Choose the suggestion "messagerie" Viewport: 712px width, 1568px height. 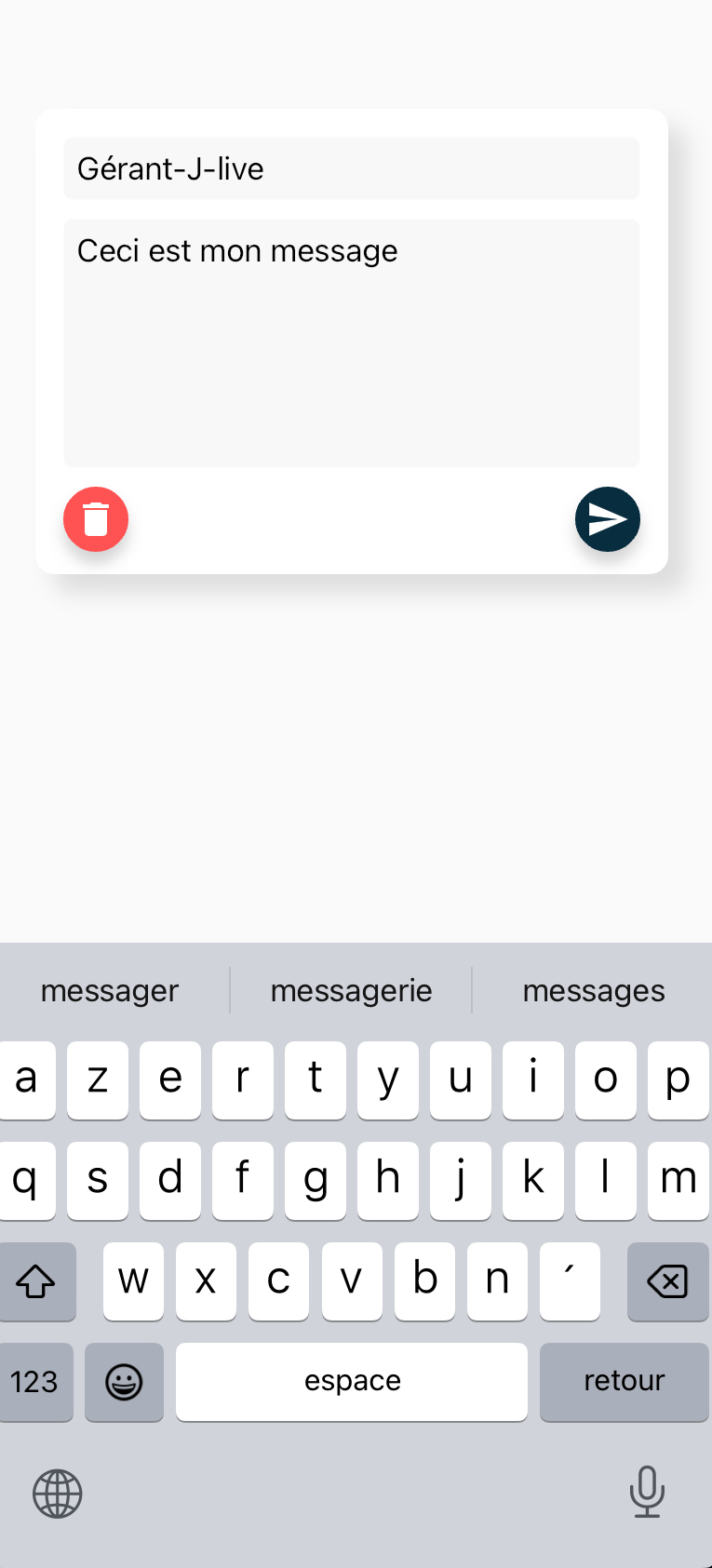pyautogui.click(x=351, y=990)
